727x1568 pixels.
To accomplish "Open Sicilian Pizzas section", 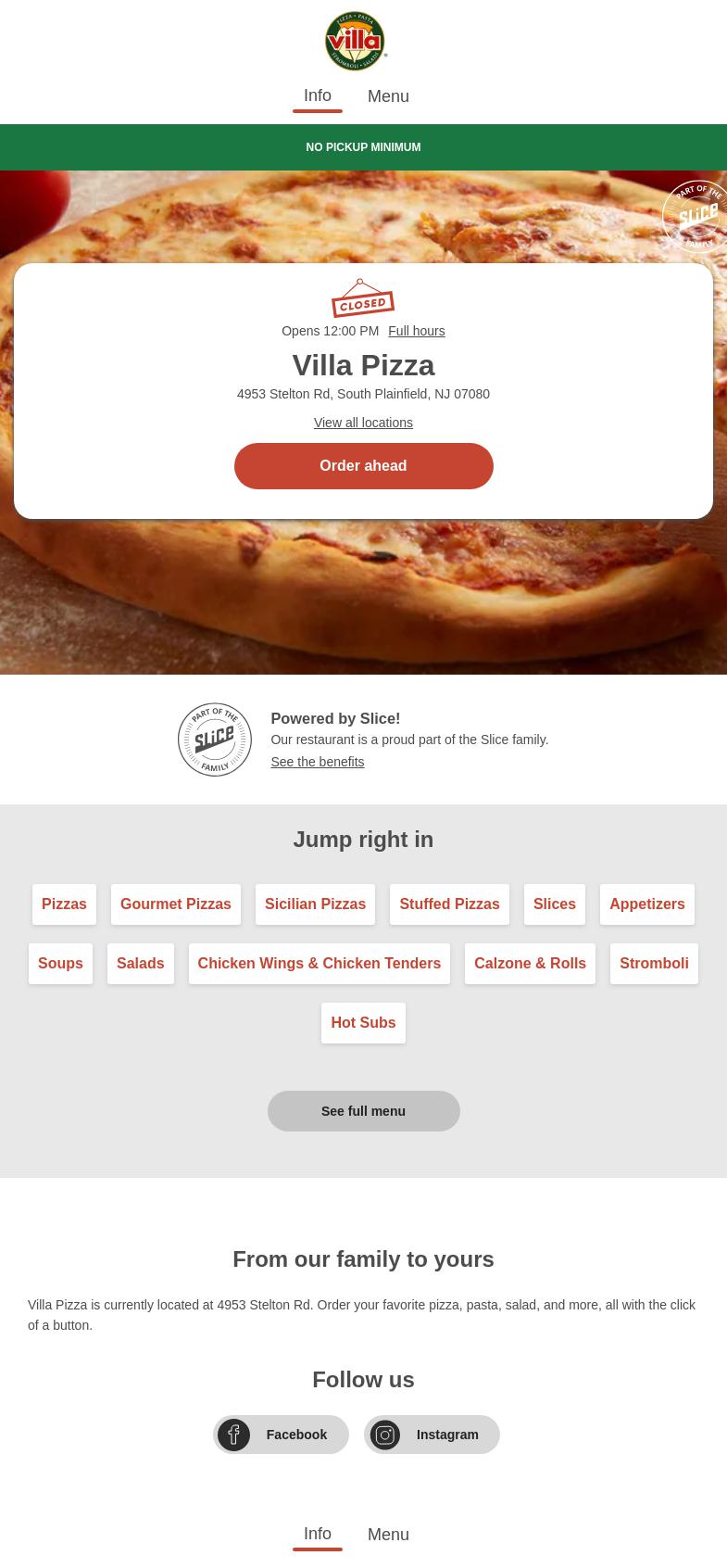I will tap(315, 904).
